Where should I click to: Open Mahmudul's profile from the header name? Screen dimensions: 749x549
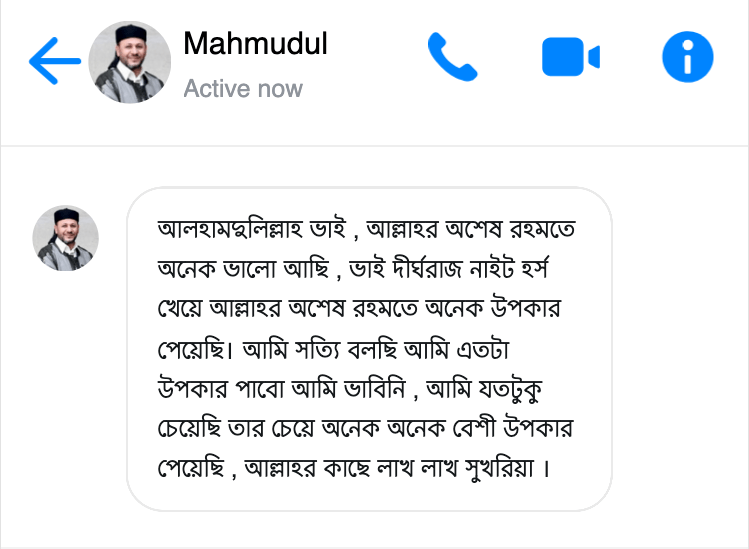[256, 44]
